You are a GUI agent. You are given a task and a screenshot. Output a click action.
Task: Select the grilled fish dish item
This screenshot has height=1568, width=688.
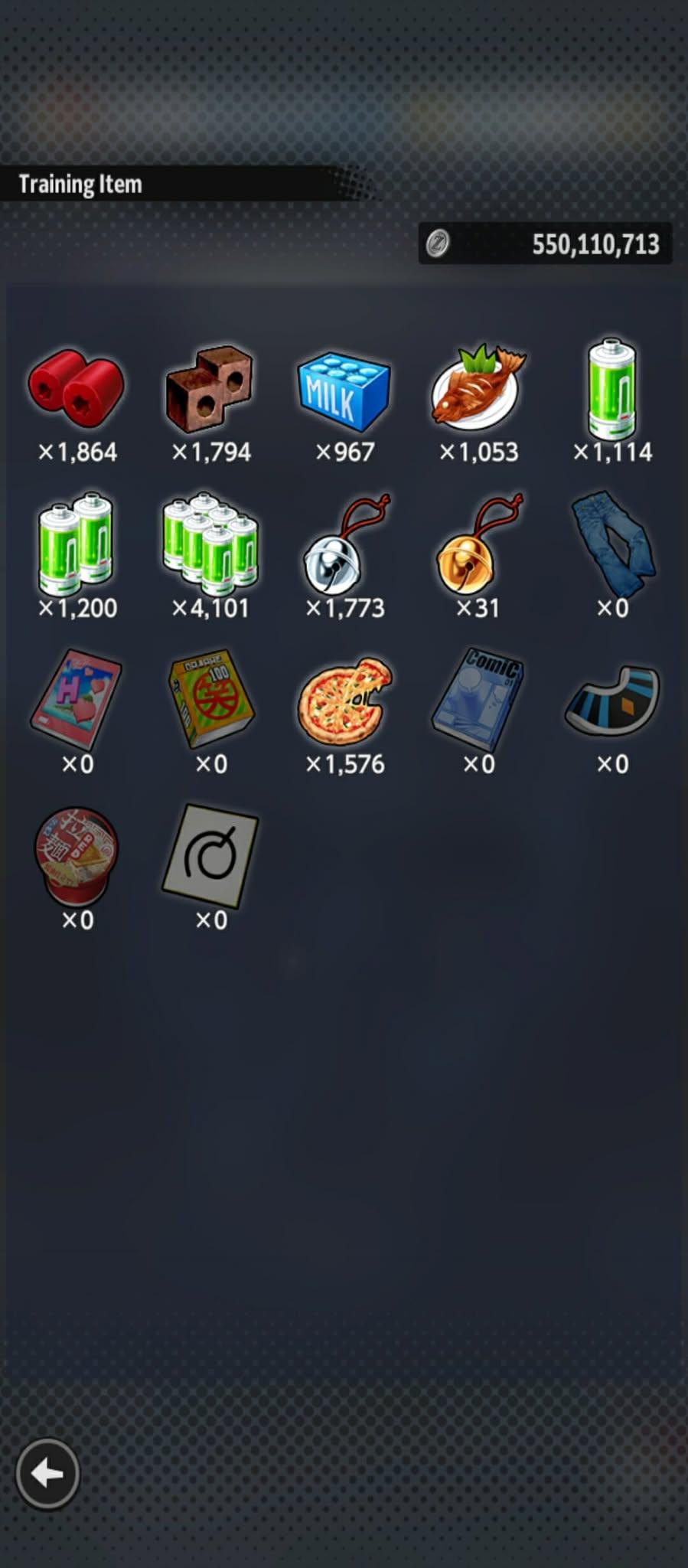point(478,388)
